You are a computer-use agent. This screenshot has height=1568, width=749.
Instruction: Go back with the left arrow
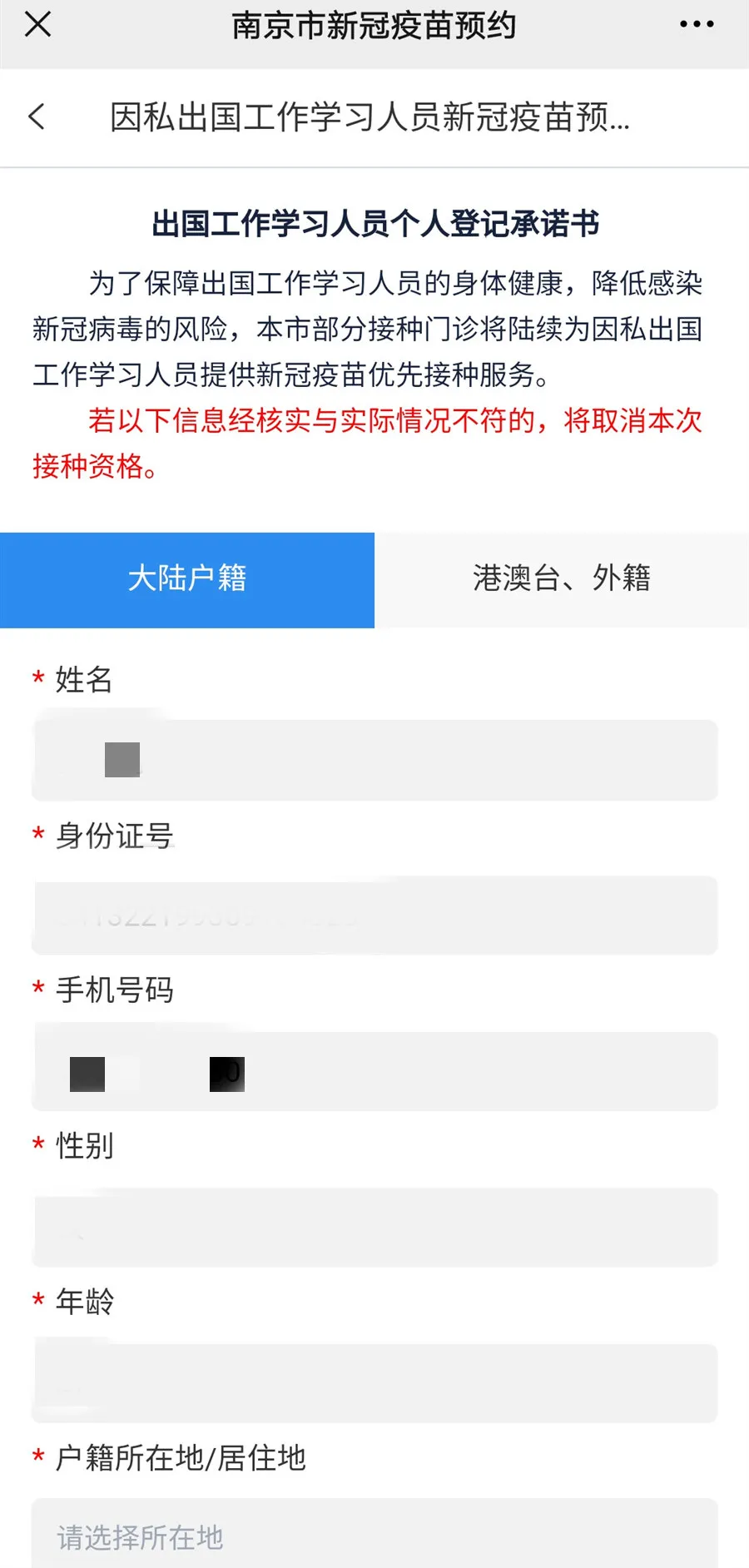37,117
